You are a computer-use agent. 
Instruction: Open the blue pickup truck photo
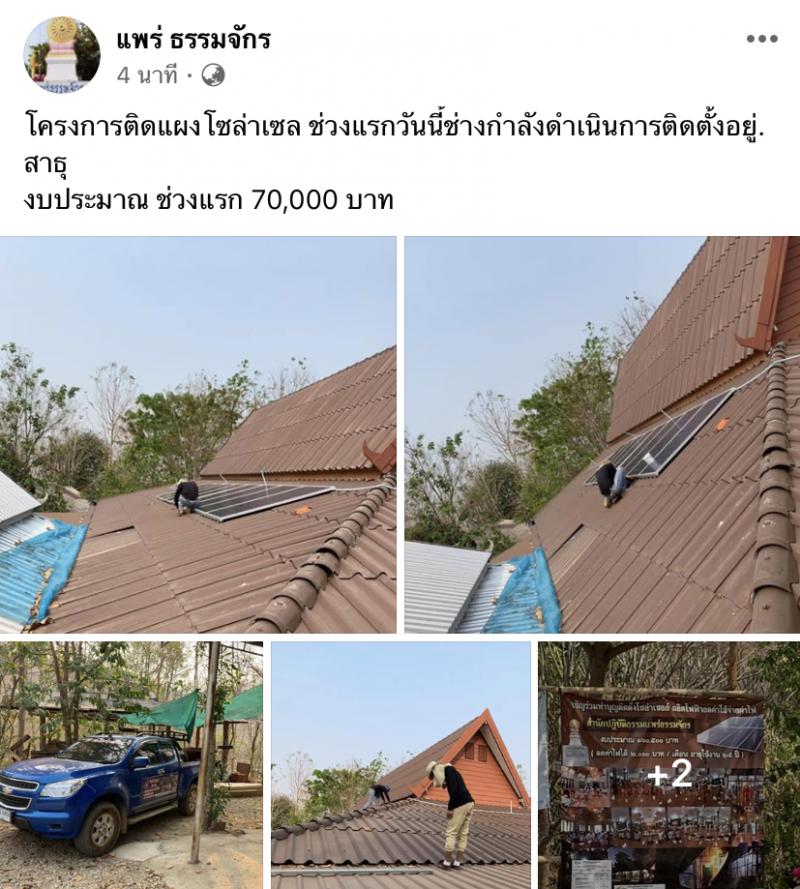coord(131,765)
